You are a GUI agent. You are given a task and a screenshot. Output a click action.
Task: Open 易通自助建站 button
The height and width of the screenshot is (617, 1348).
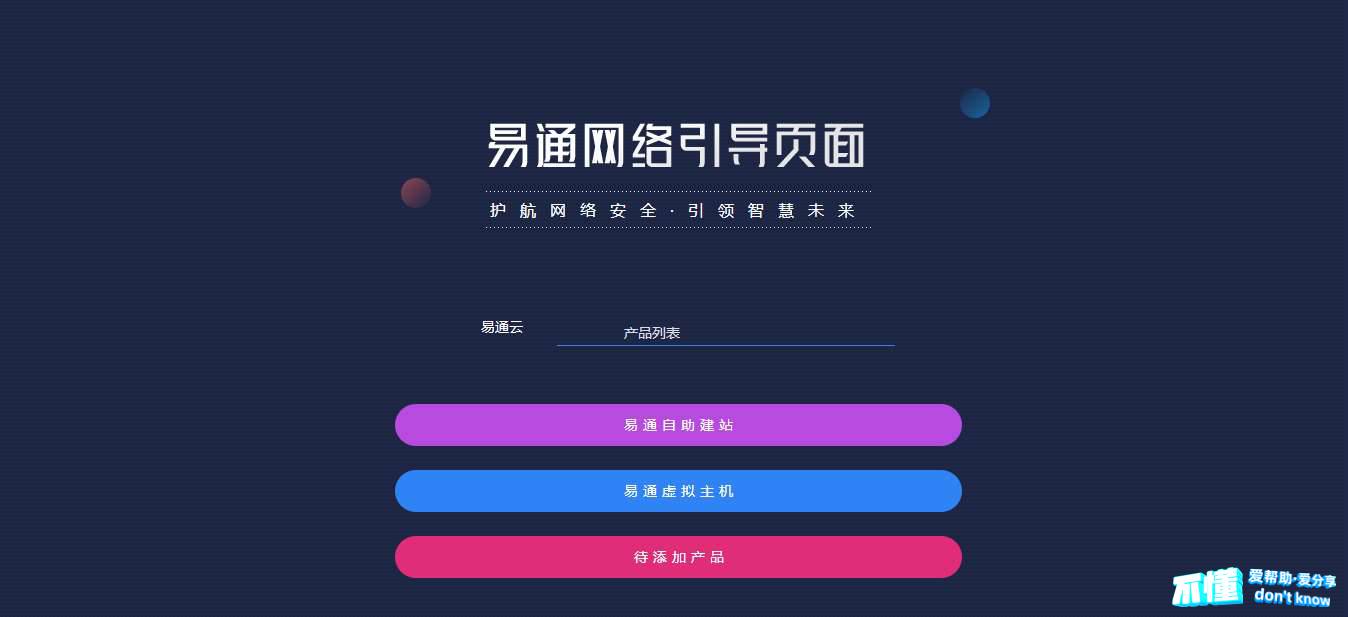pos(678,425)
